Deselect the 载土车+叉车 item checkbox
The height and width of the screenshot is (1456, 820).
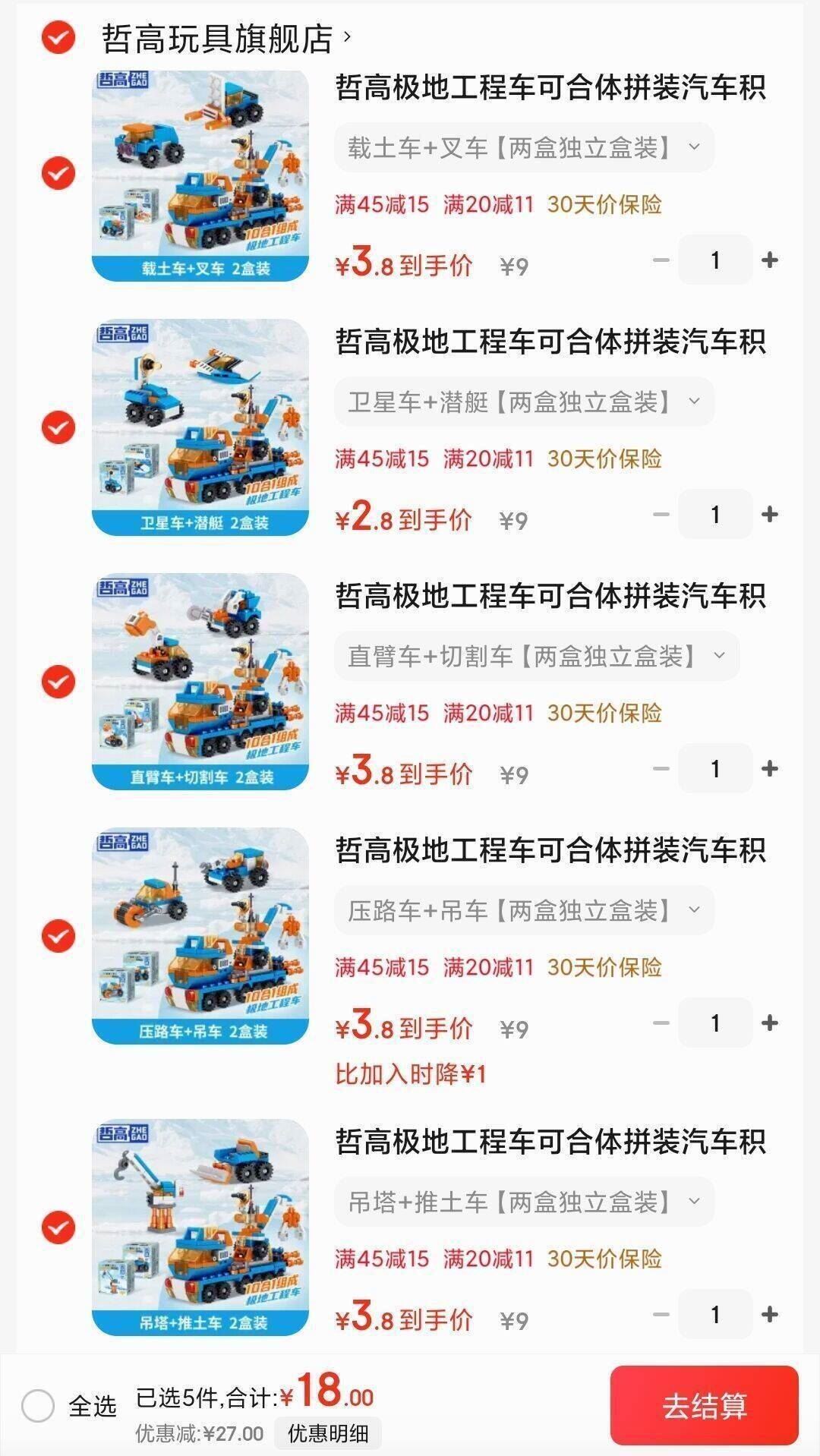point(58,173)
